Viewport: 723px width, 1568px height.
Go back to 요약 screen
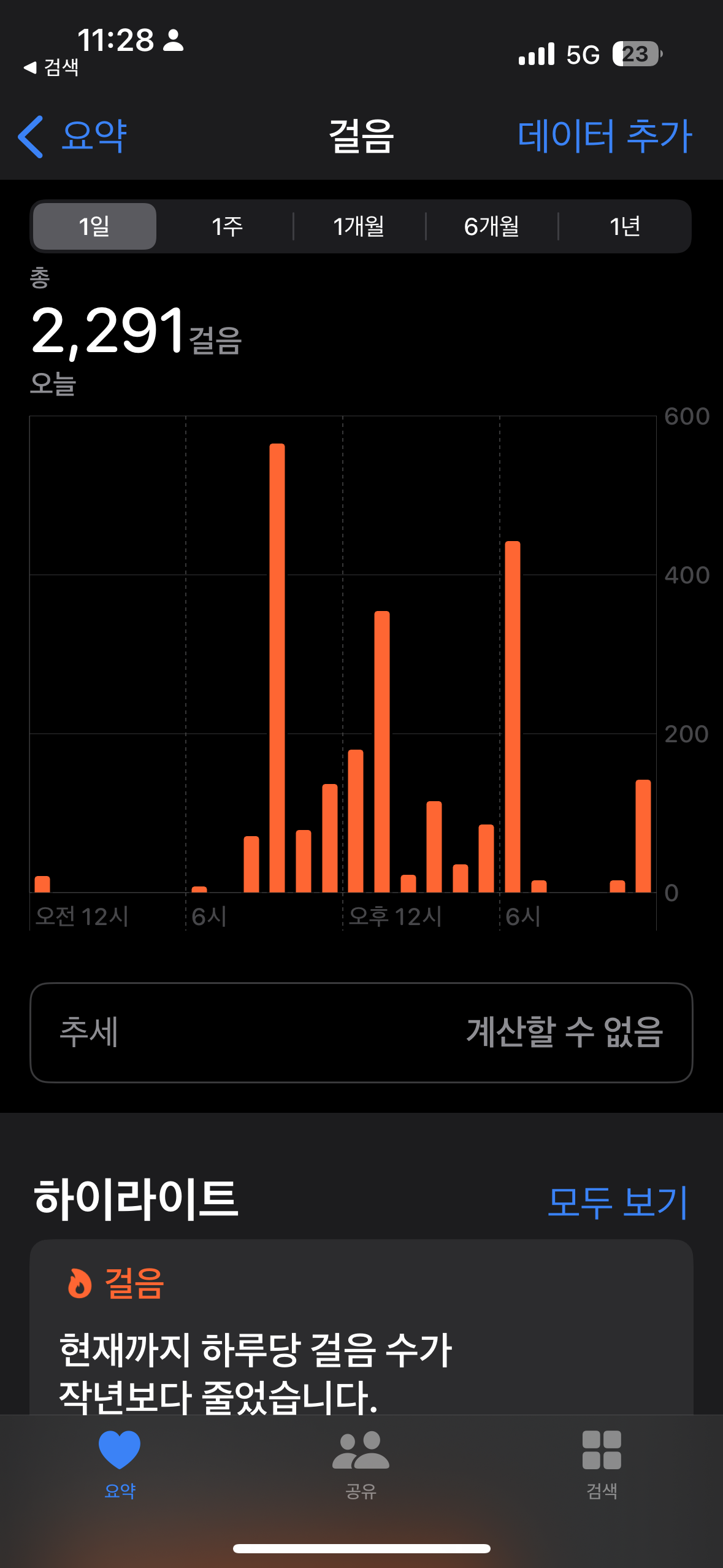point(74,136)
